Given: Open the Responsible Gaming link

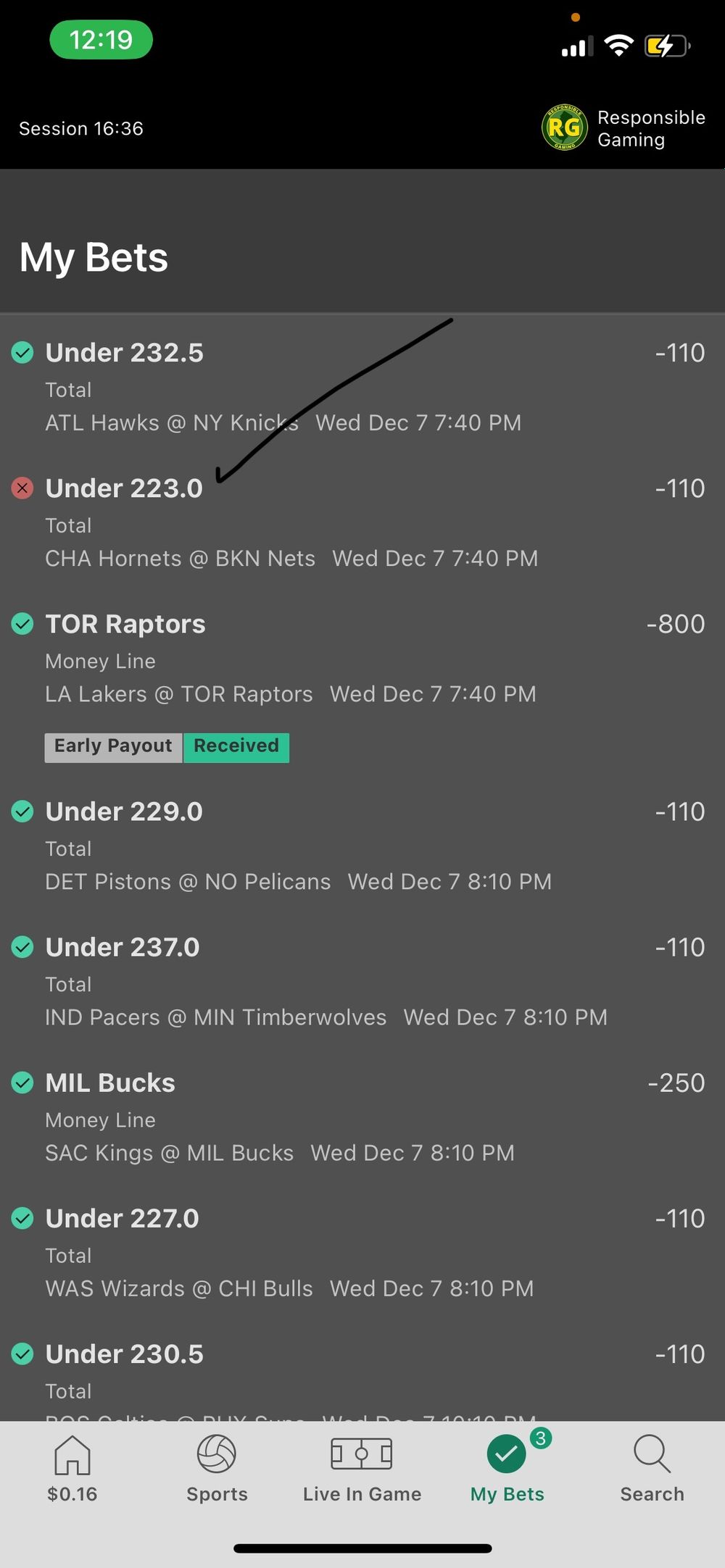Looking at the screenshot, I should coord(623,128).
